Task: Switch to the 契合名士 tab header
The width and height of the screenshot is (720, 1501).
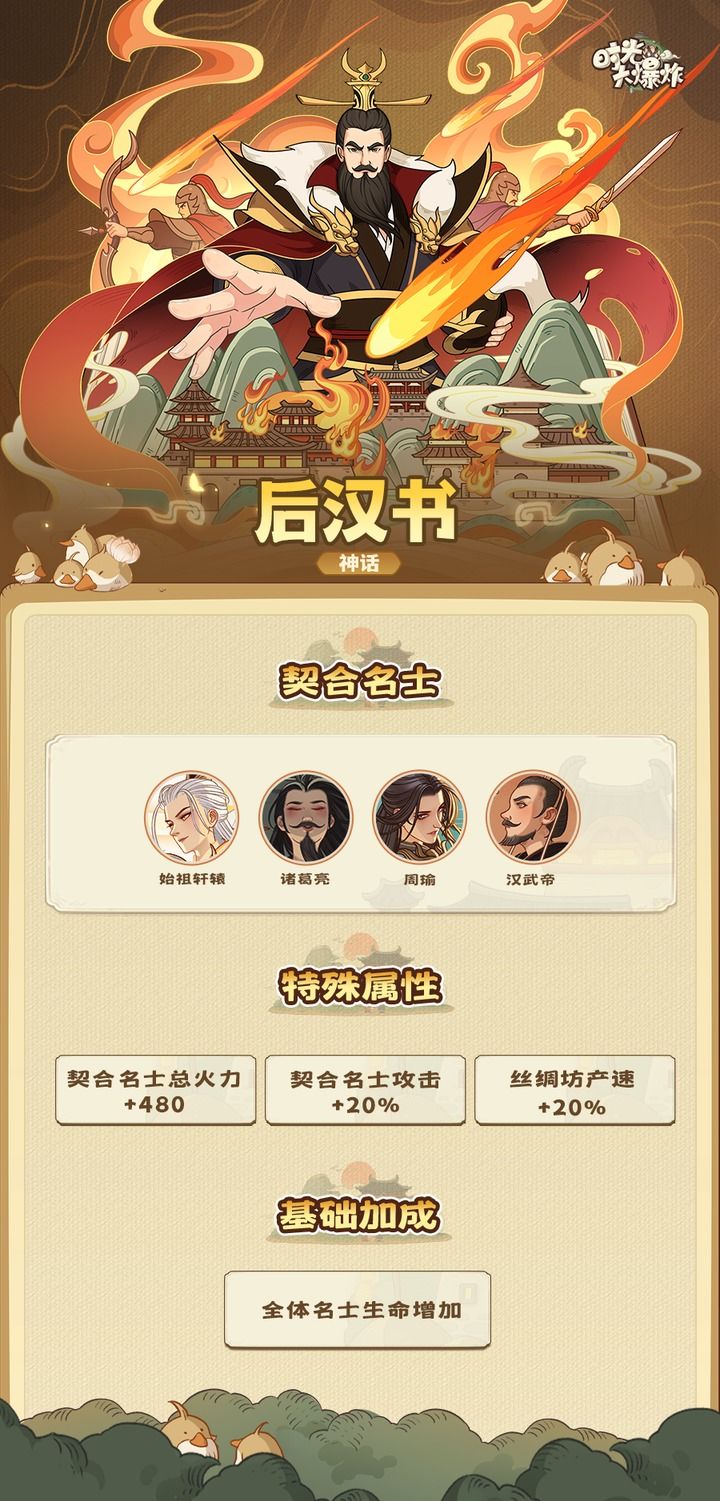Action: 360,680
